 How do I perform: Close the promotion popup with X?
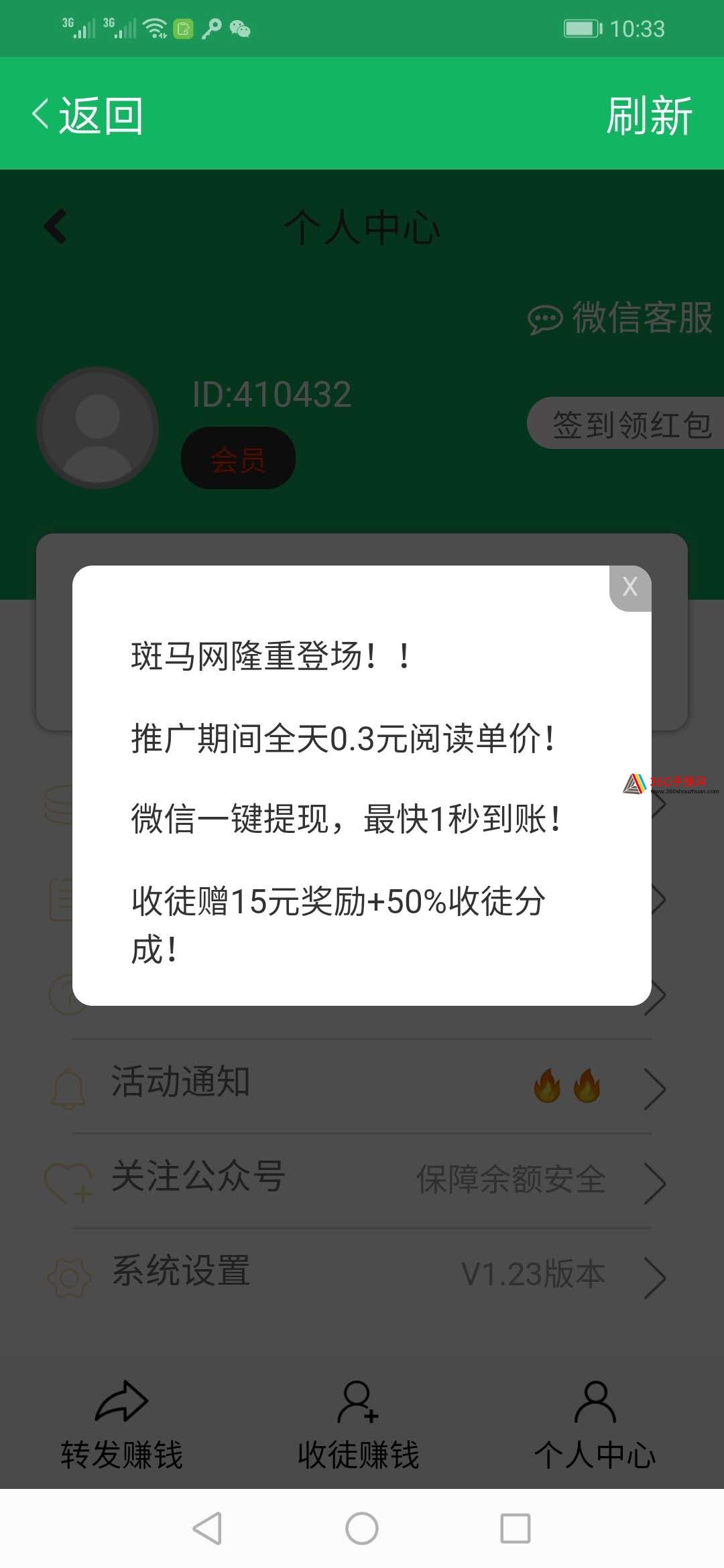coord(630,588)
